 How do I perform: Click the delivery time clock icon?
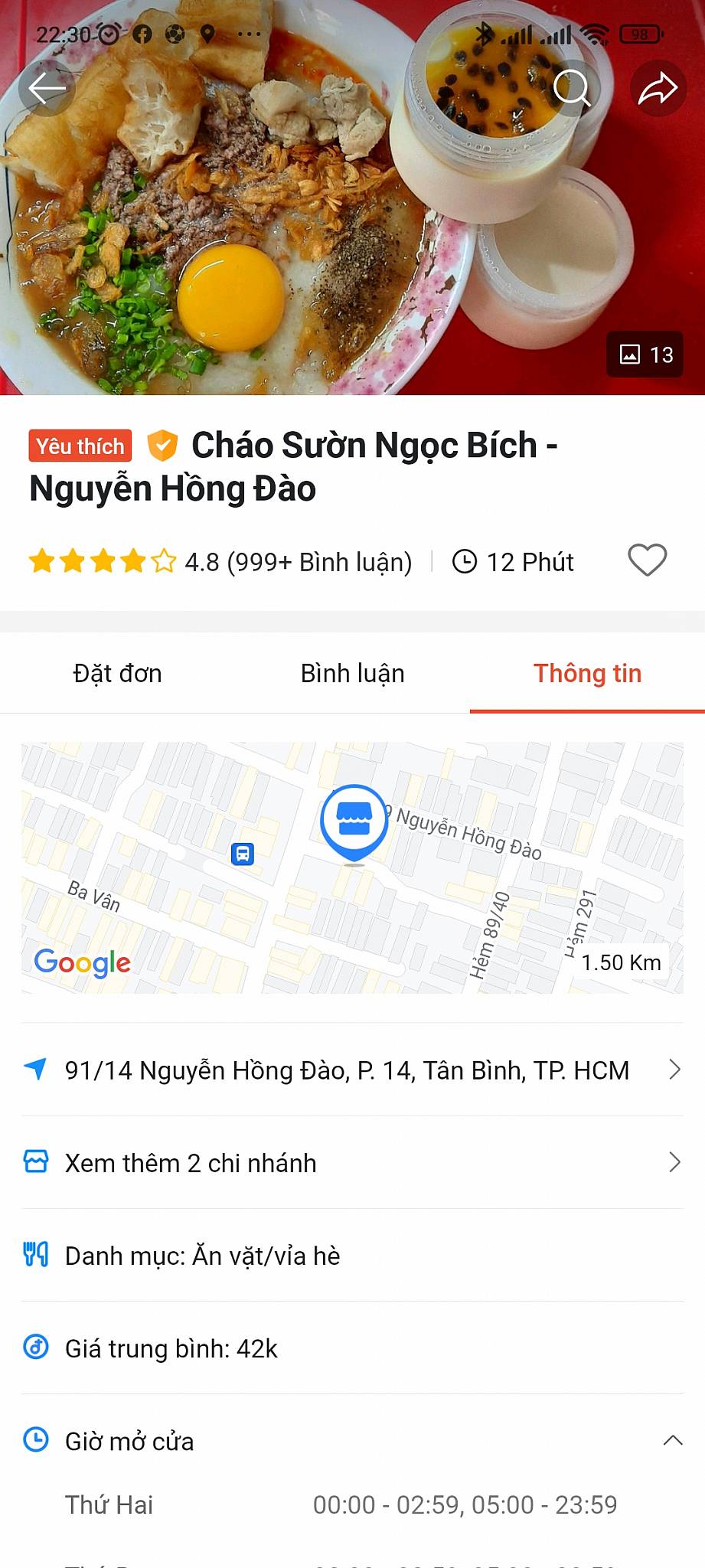[465, 561]
